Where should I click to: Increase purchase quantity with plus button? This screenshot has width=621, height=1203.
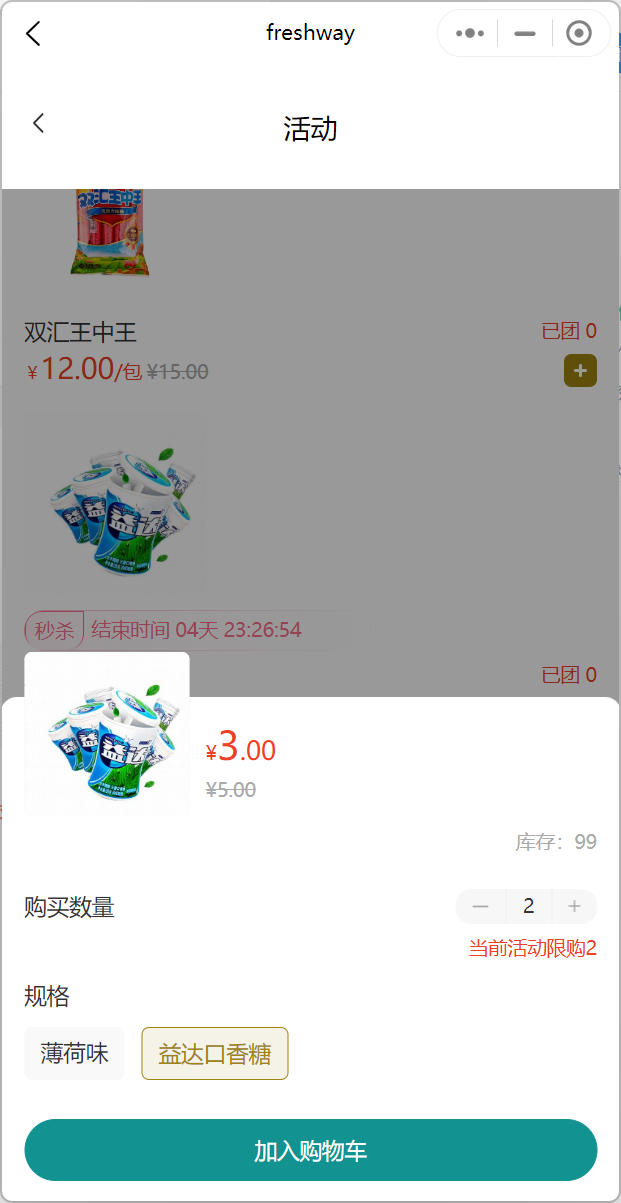point(574,907)
